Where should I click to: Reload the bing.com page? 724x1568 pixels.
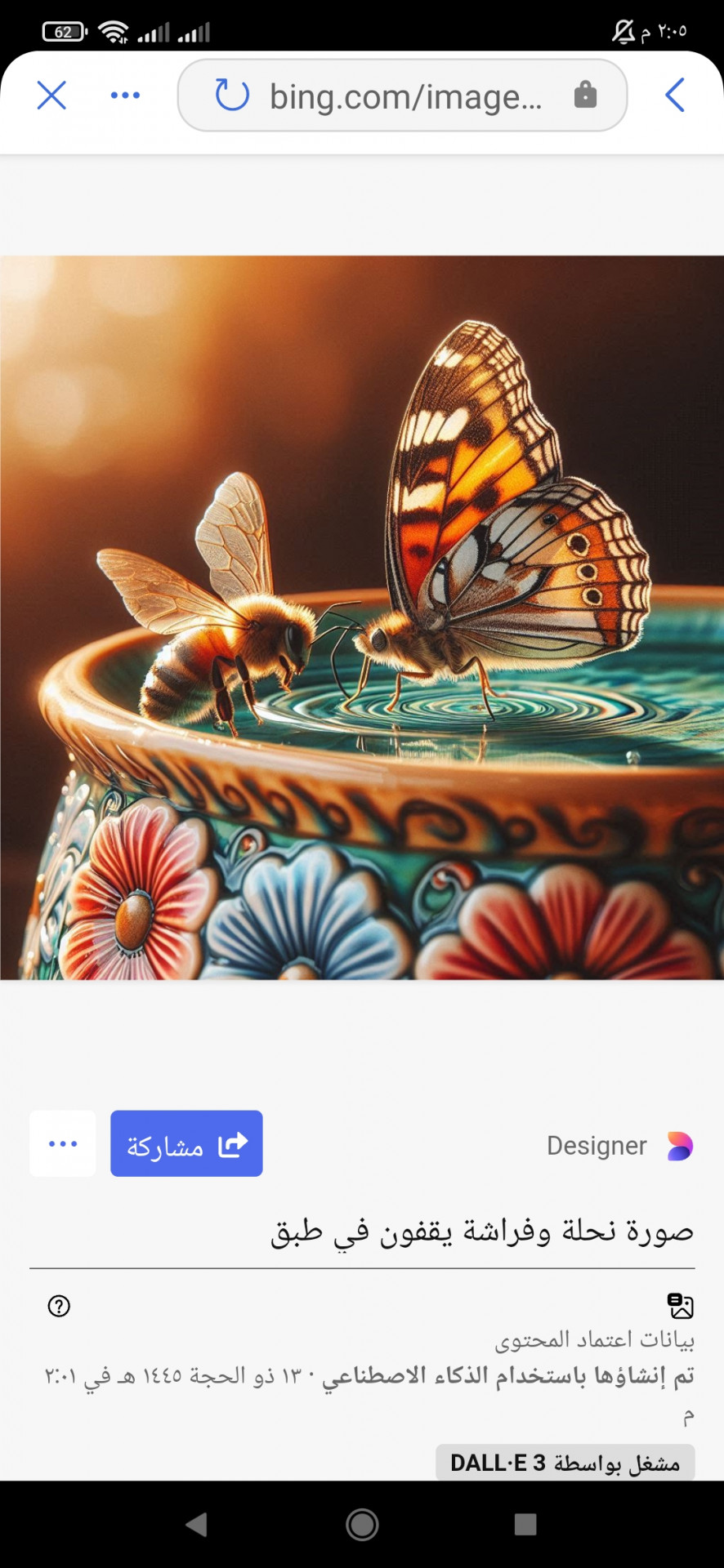(232, 96)
